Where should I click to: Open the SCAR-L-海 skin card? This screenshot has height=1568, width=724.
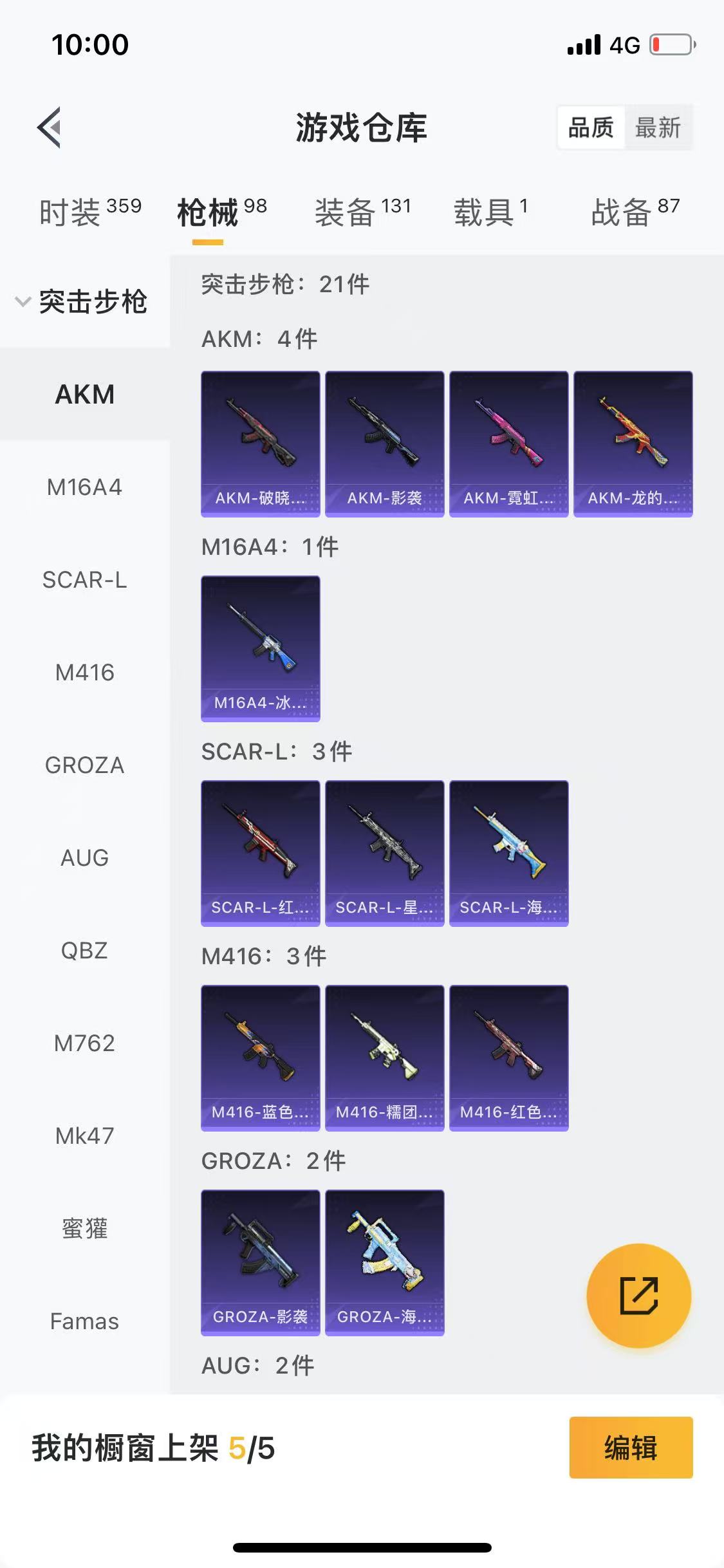coord(509,854)
